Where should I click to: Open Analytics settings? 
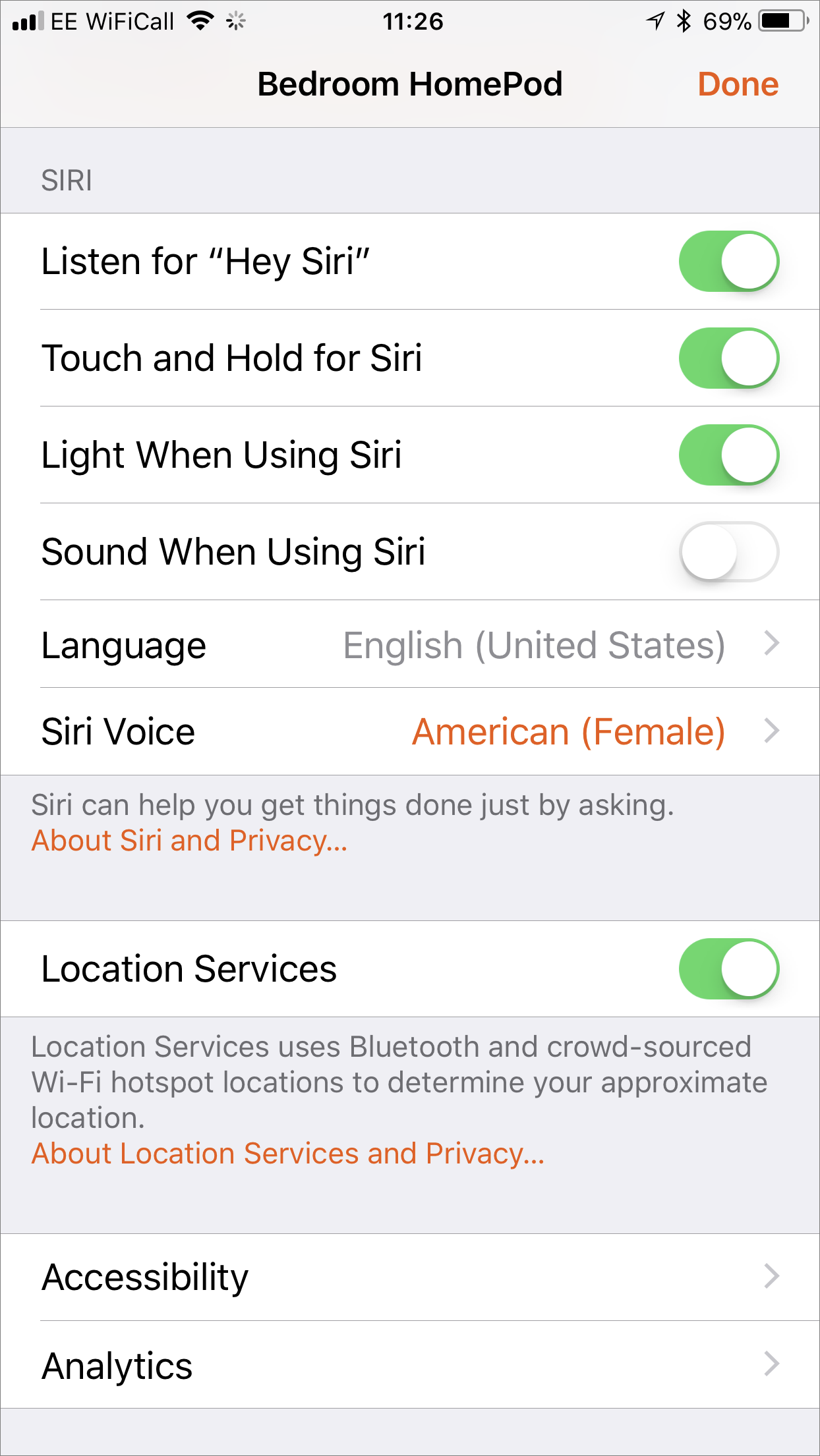click(410, 1365)
